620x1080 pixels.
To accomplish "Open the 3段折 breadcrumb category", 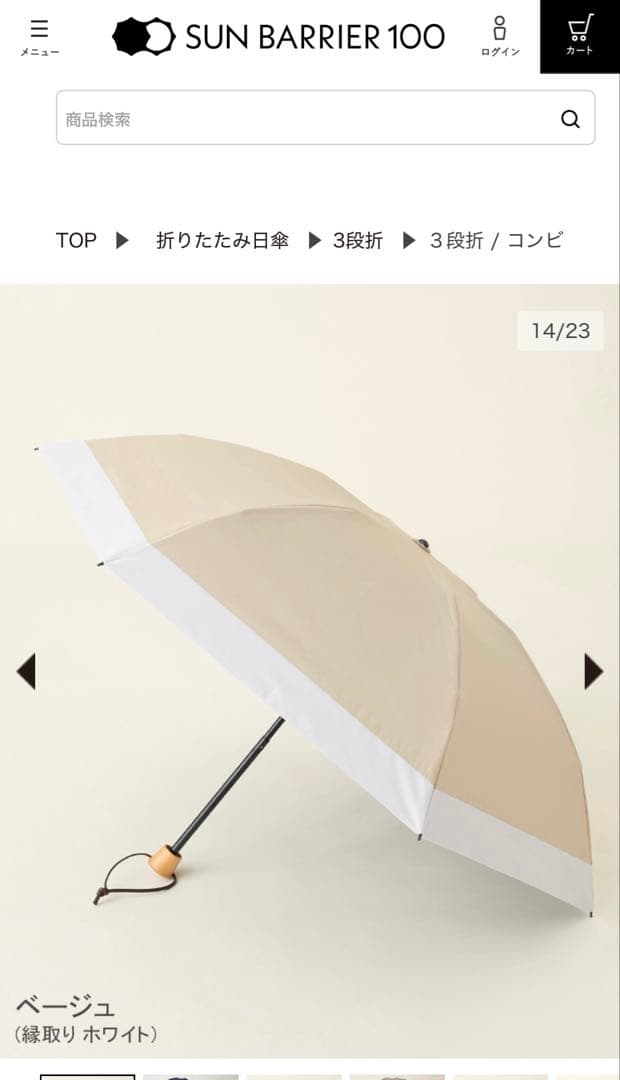I will click(357, 240).
